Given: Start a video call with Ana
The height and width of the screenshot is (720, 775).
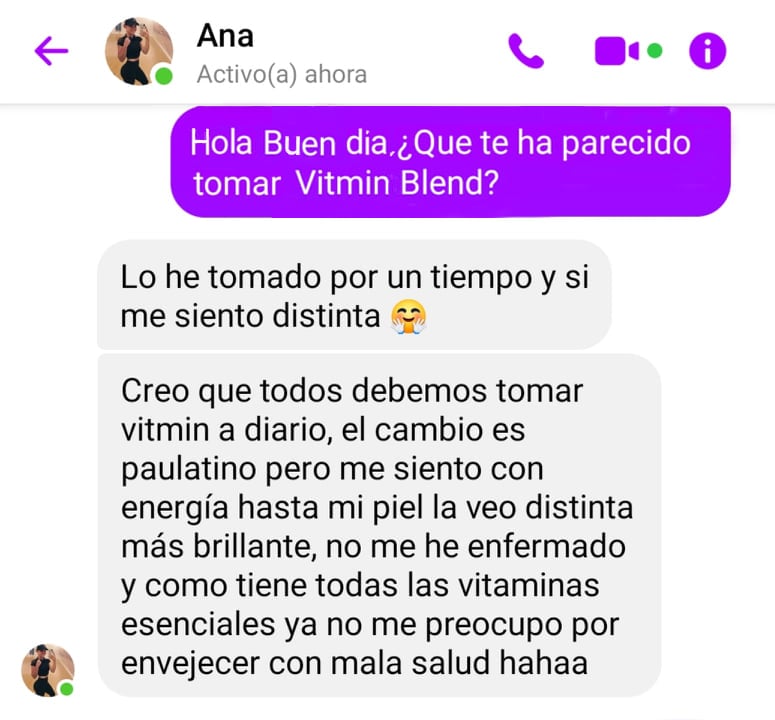Looking at the screenshot, I should coord(618,51).
